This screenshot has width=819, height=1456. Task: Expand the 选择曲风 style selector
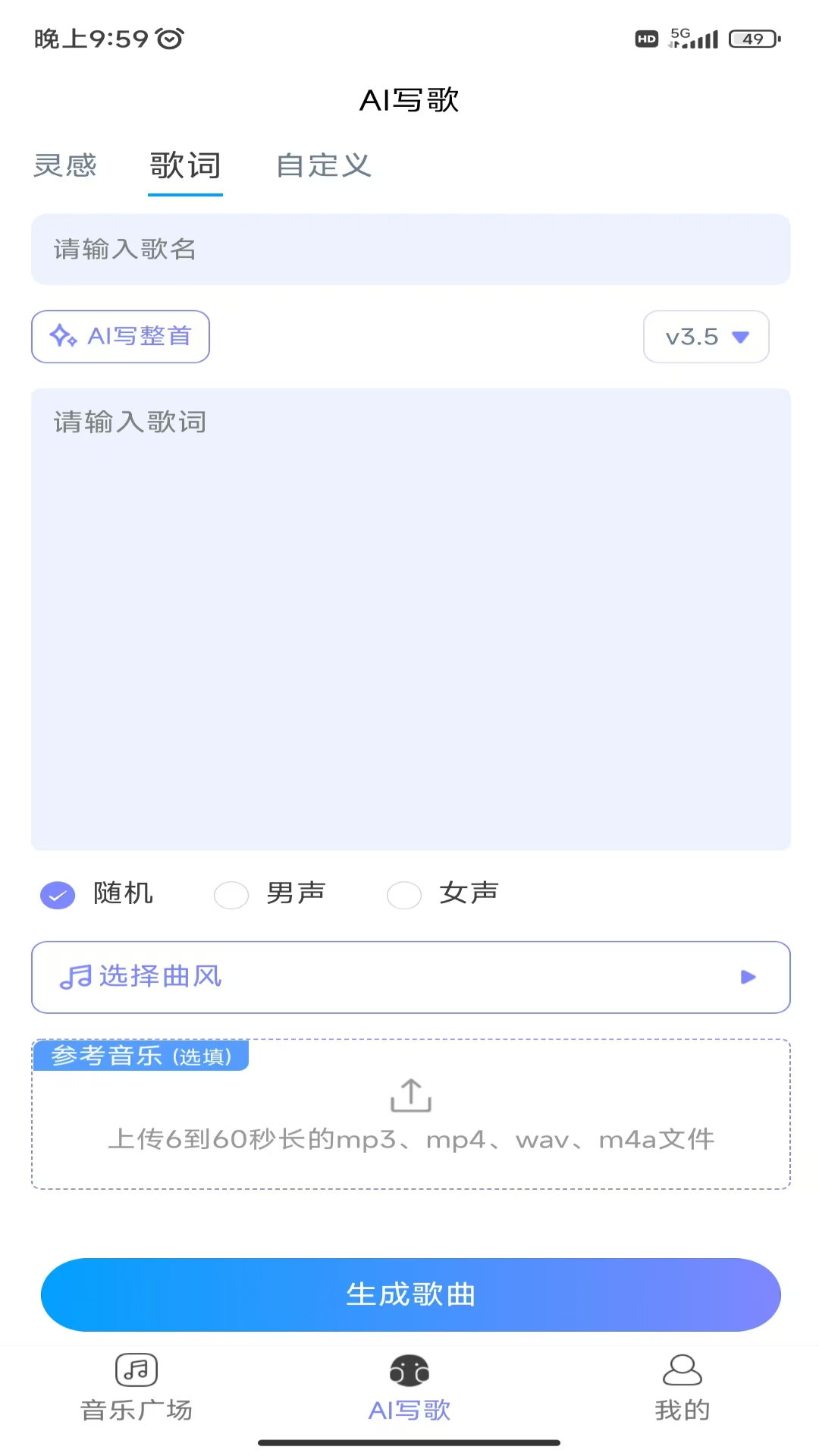tap(409, 977)
